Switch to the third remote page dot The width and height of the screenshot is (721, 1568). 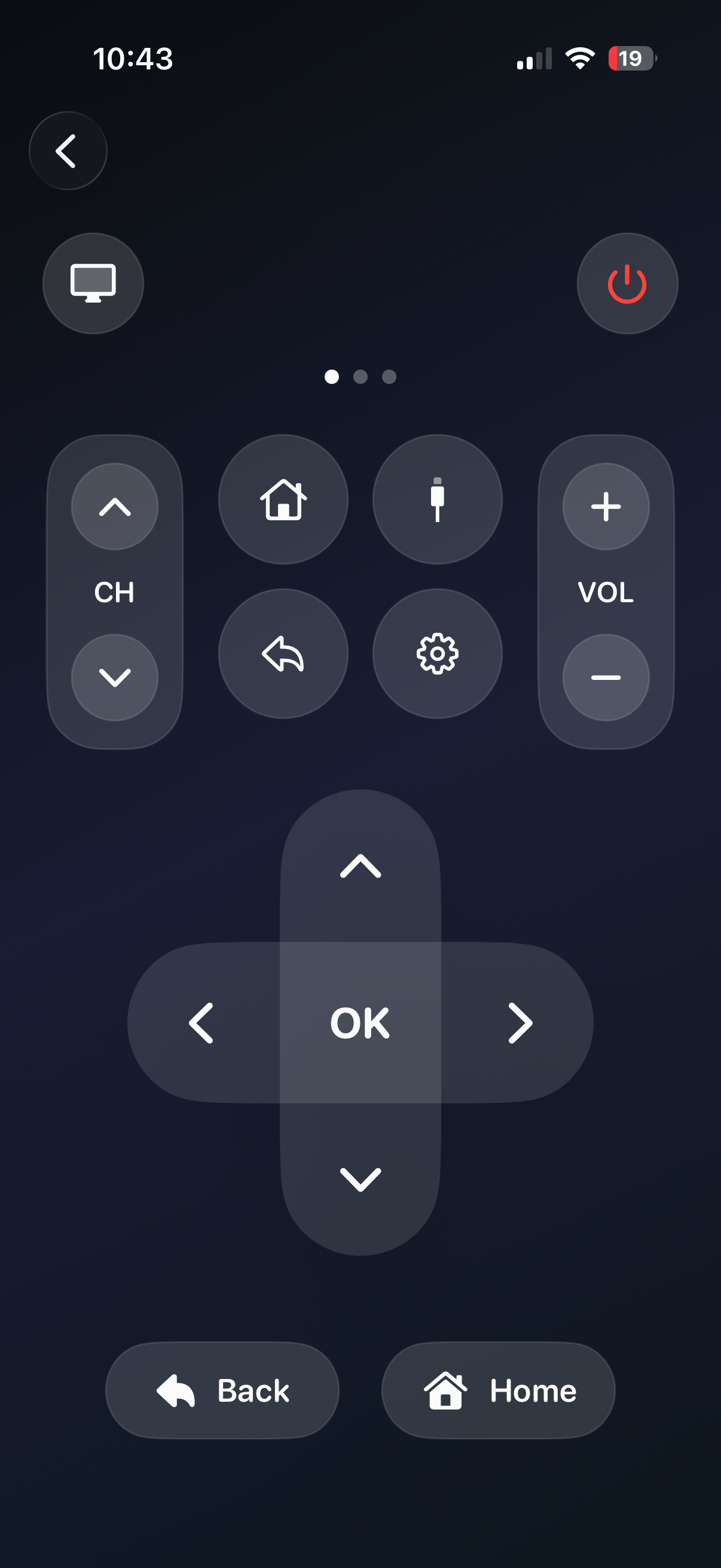388,377
